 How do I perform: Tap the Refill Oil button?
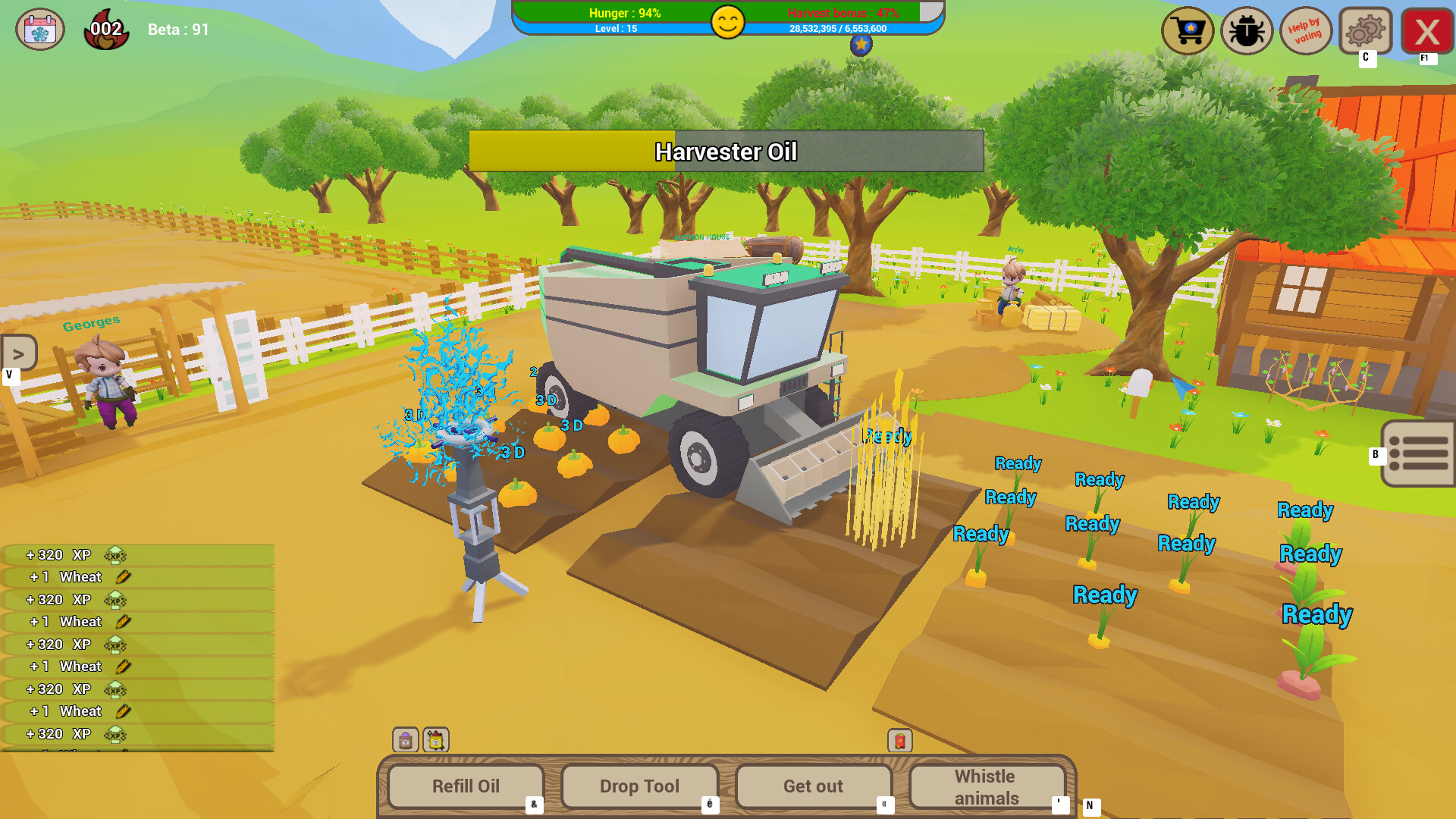(466, 786)
